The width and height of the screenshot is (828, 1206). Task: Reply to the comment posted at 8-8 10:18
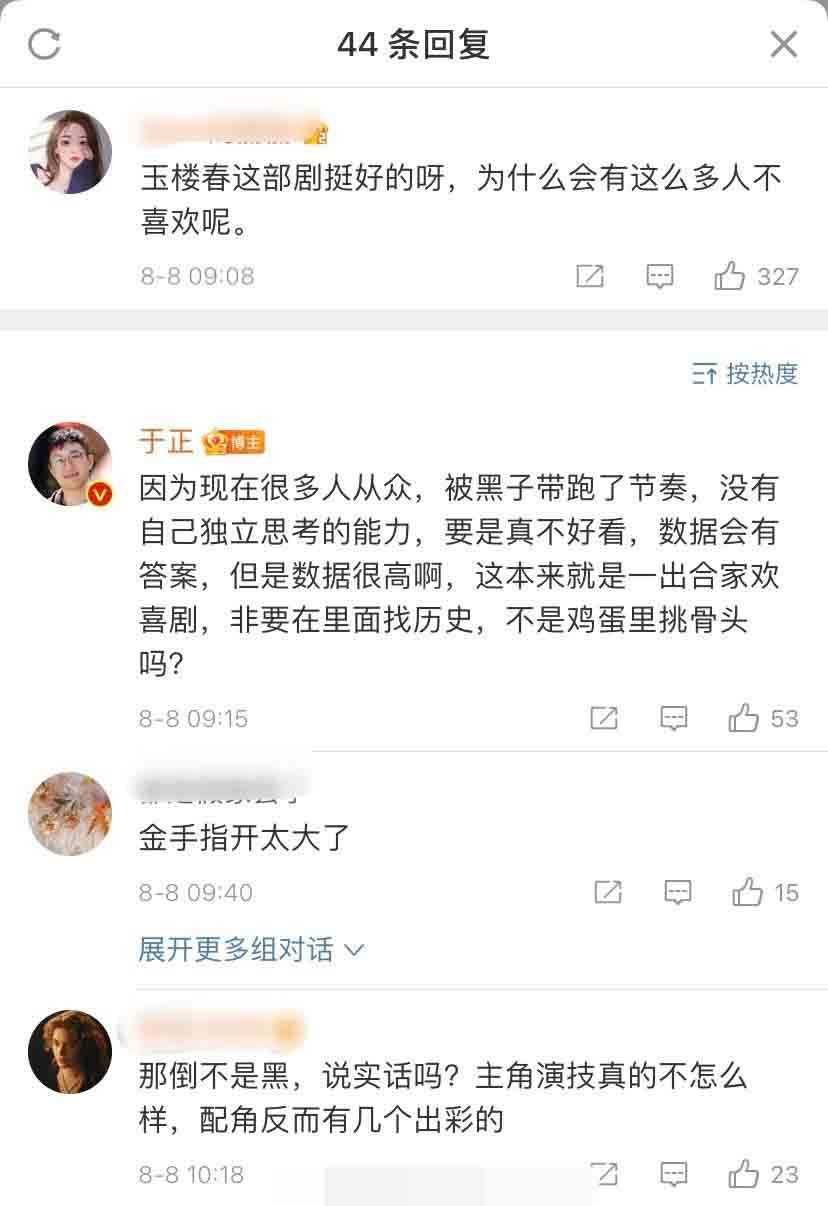click(675, 1173)
